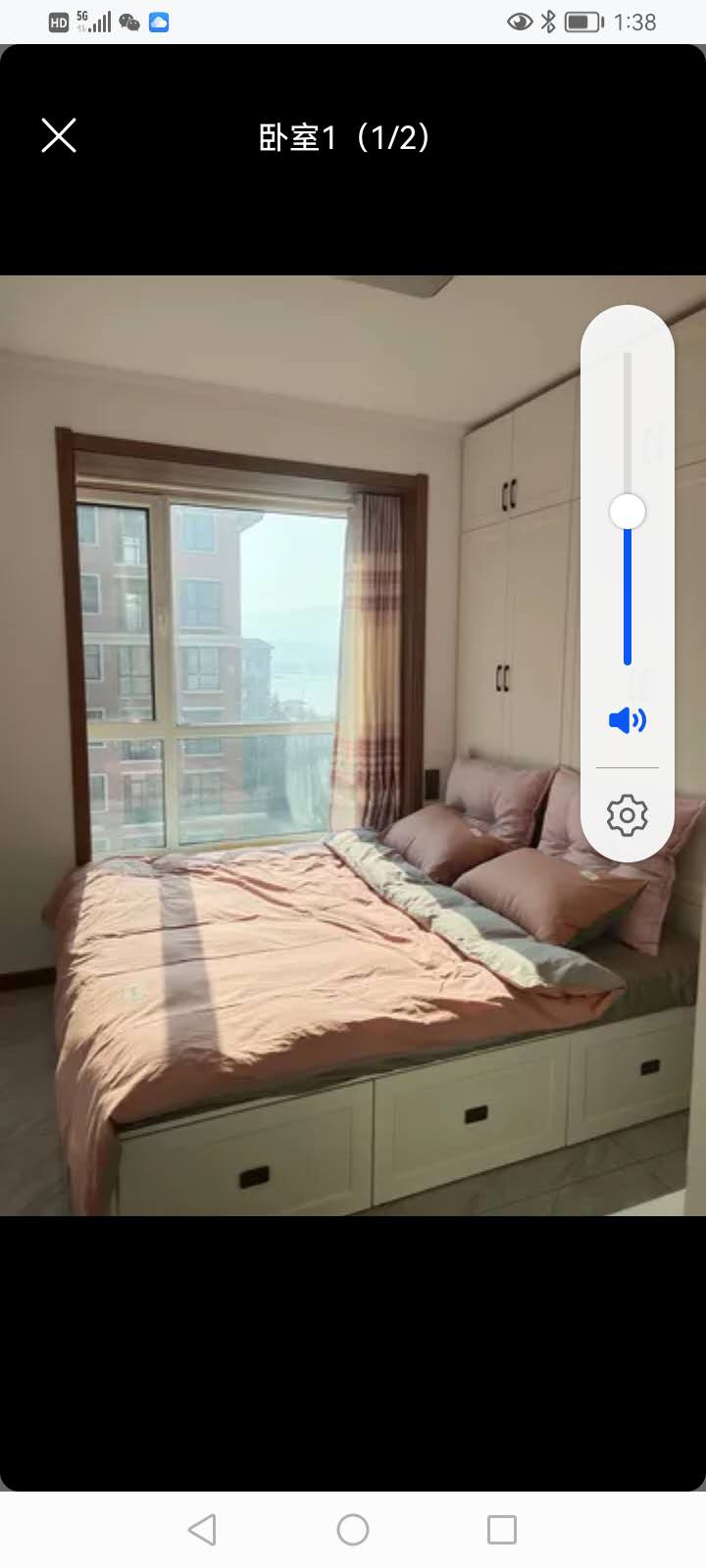The width and height of the screenshot is (706, 1568).
Task: Open sound settings from the gear icon
Action: (628, 815)
